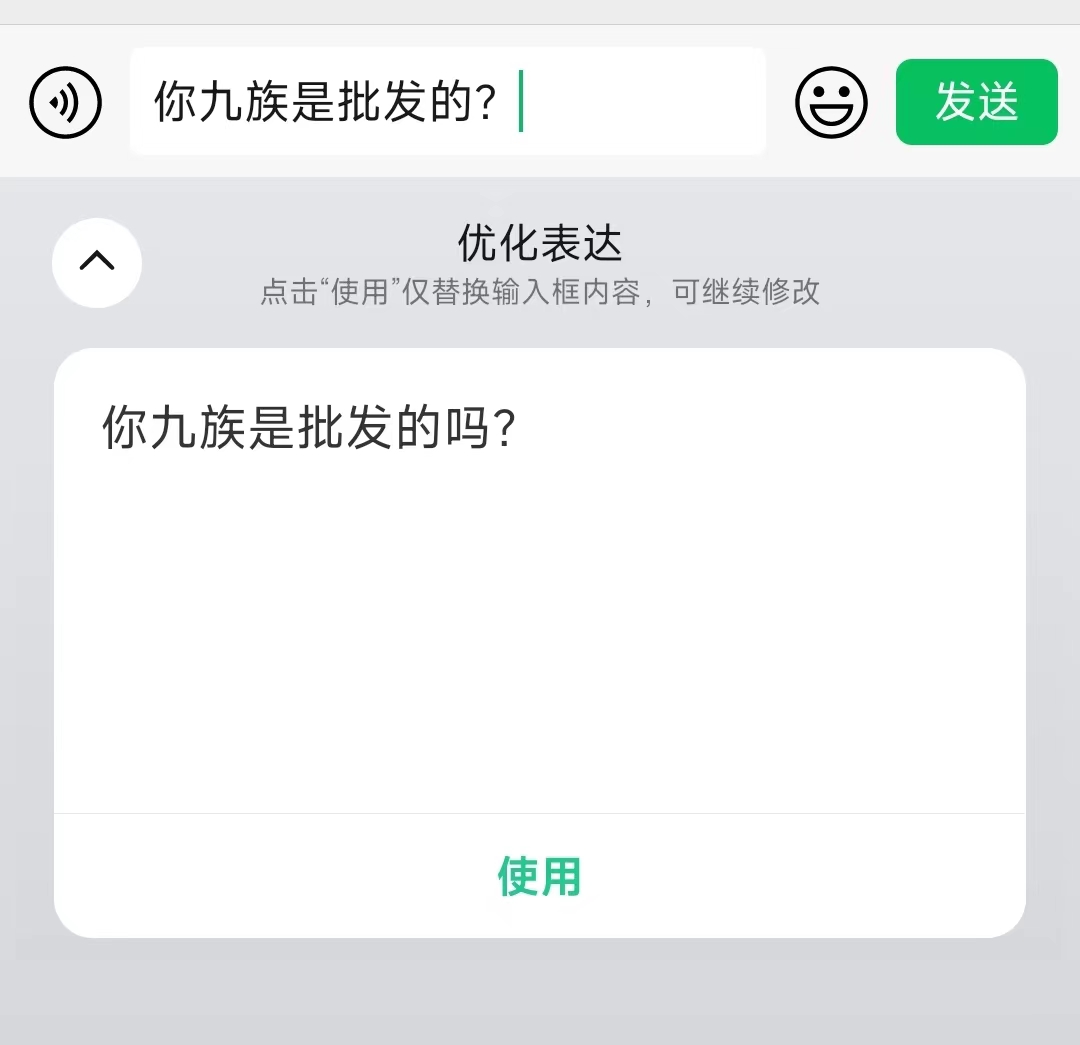Tap the message text field

pyautogui.click(x=447, y=102)
